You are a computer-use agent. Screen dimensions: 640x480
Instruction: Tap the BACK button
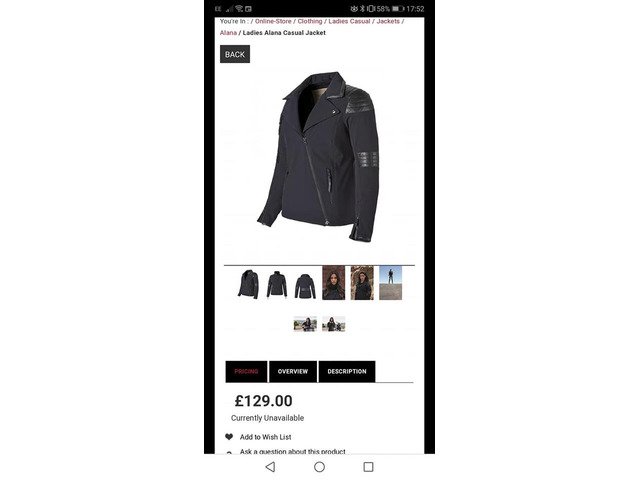(235, 54)
